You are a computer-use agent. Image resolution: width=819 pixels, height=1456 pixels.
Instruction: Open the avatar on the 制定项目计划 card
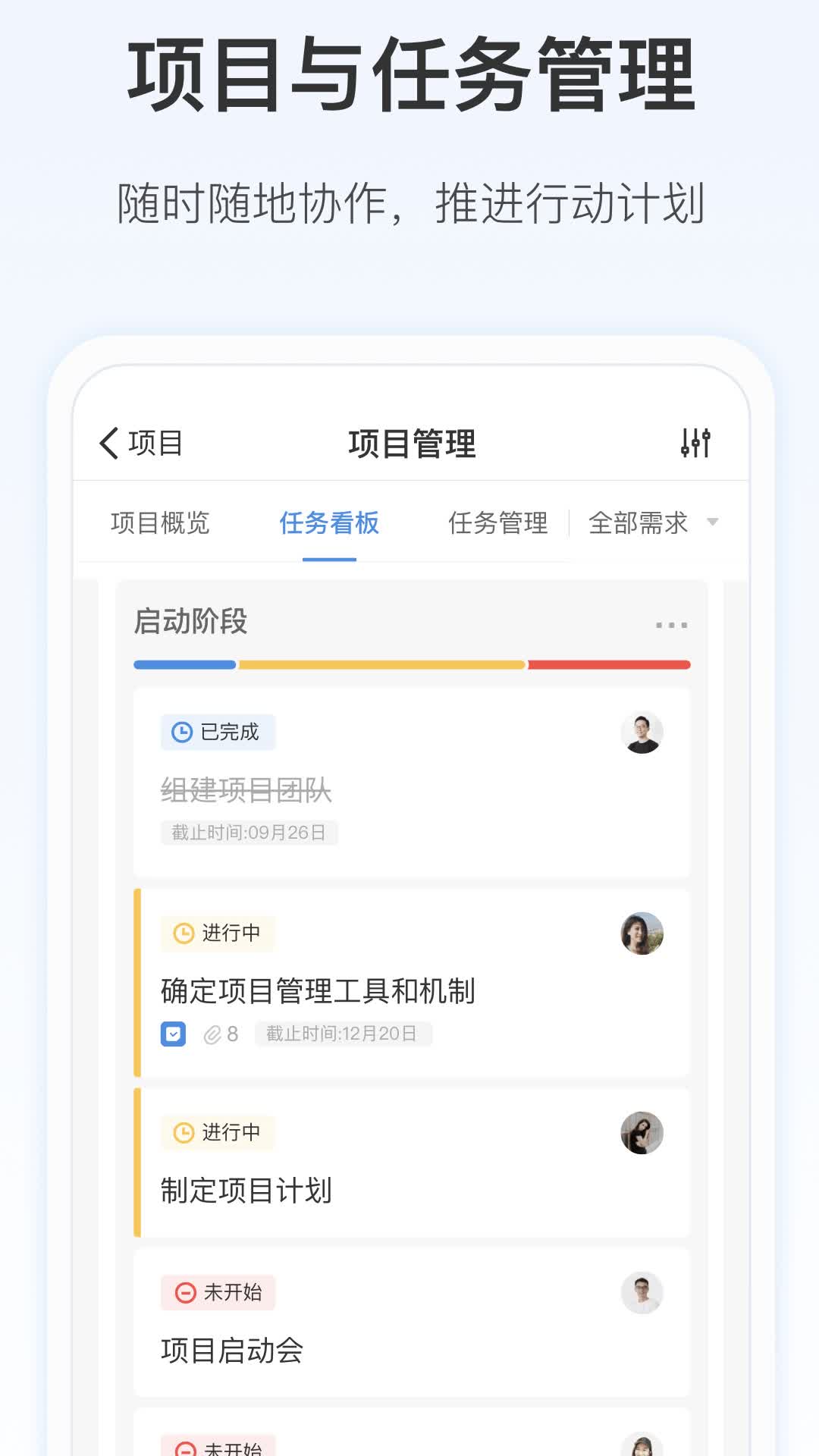click(x=642, y=1131)
